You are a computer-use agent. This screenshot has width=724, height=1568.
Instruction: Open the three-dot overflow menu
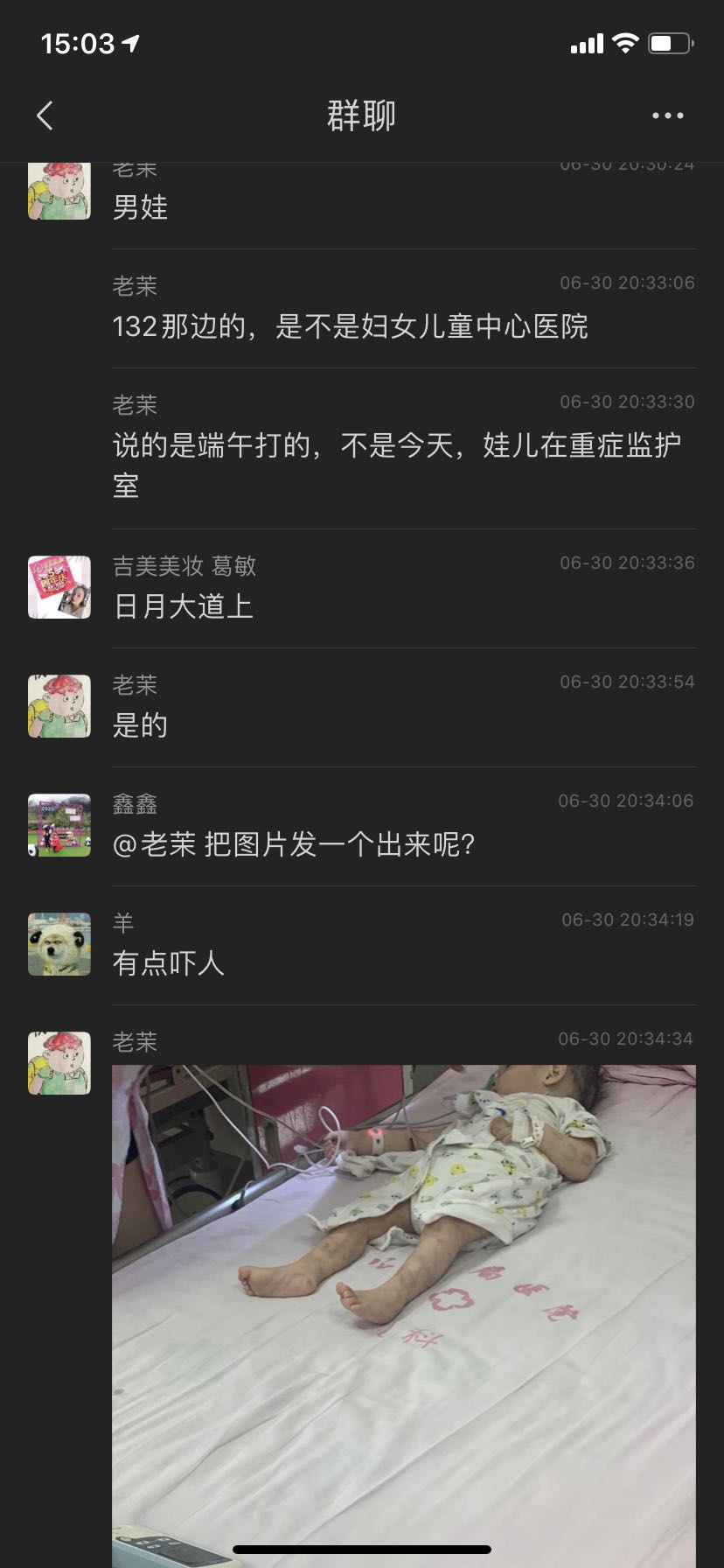click(667, 115)
